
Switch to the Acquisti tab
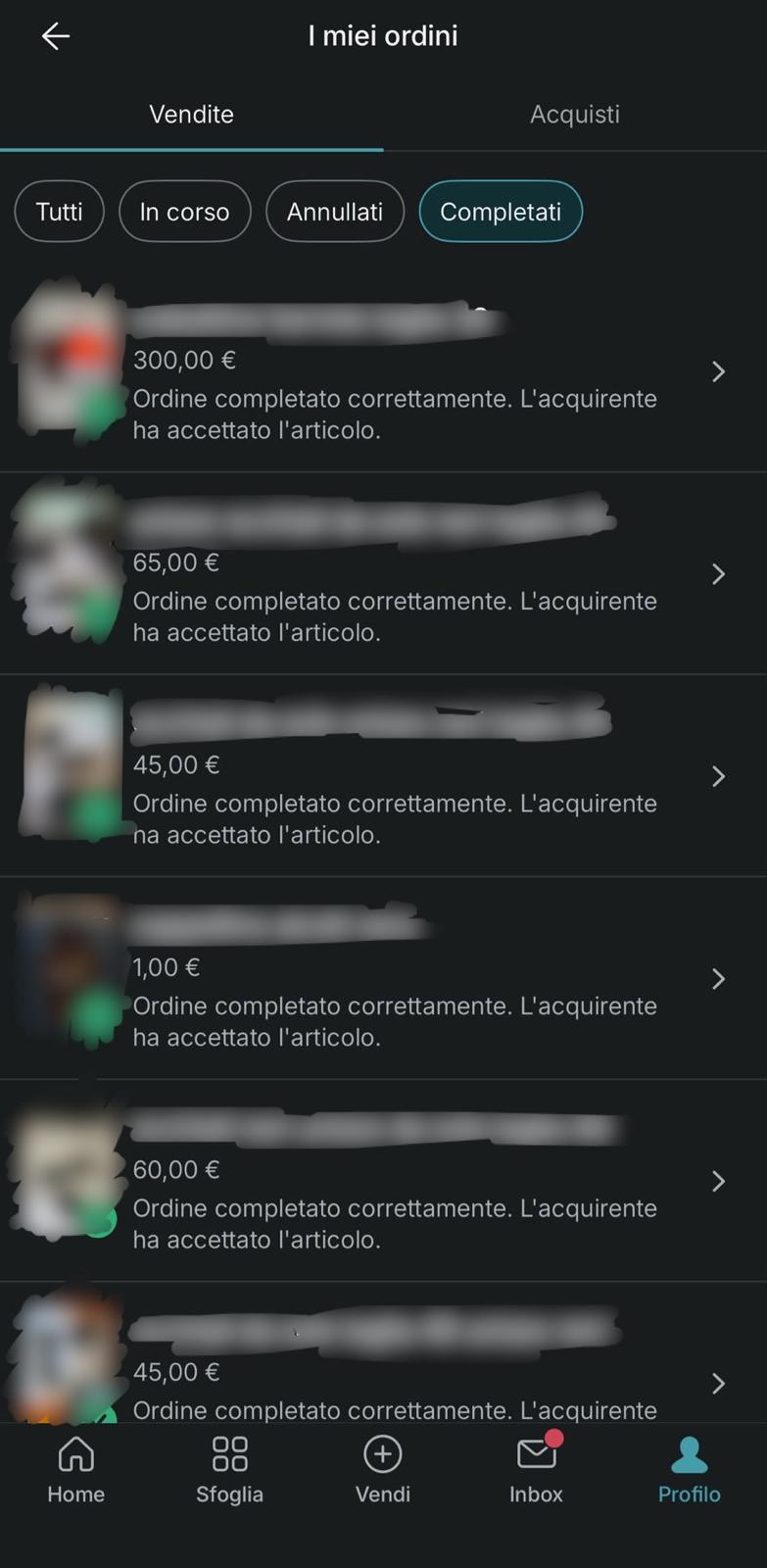point(575,114)
